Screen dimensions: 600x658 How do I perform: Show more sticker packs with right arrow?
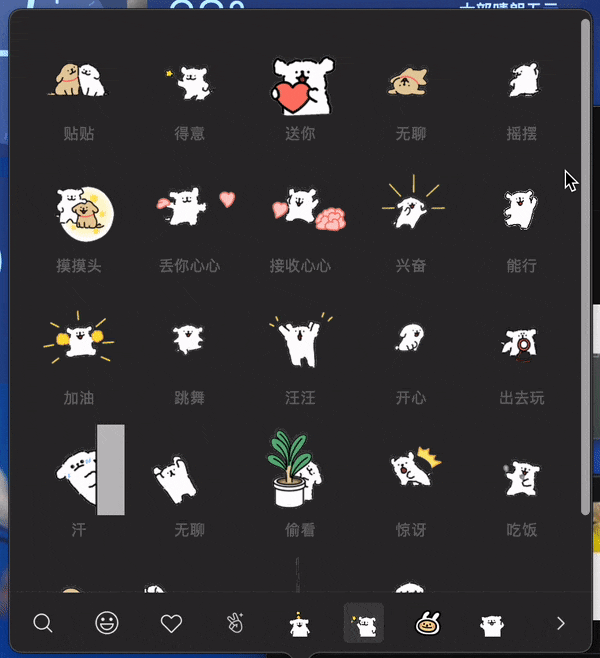tap(560, 623)
